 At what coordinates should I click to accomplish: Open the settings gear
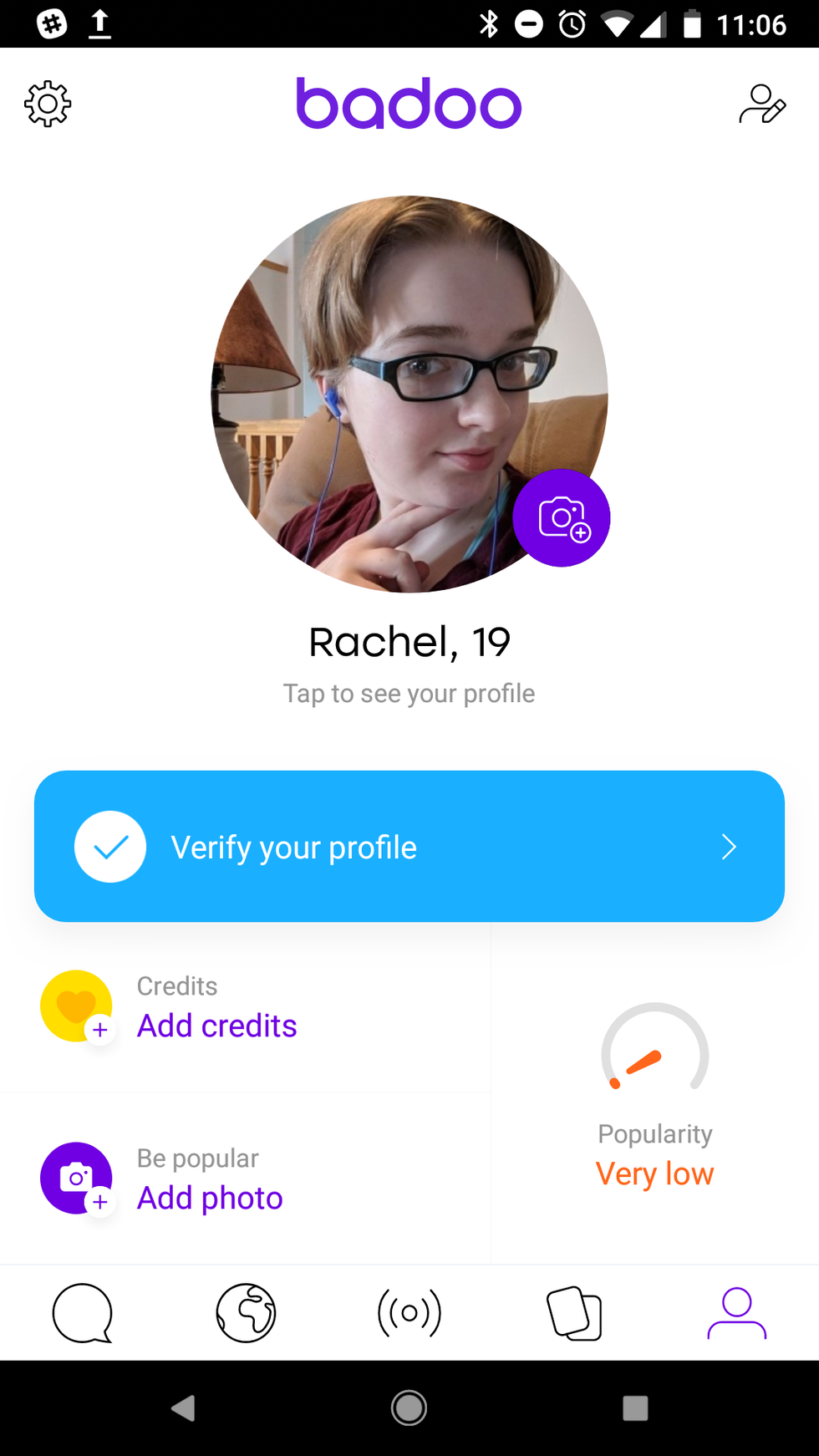[x=48, y=104]
